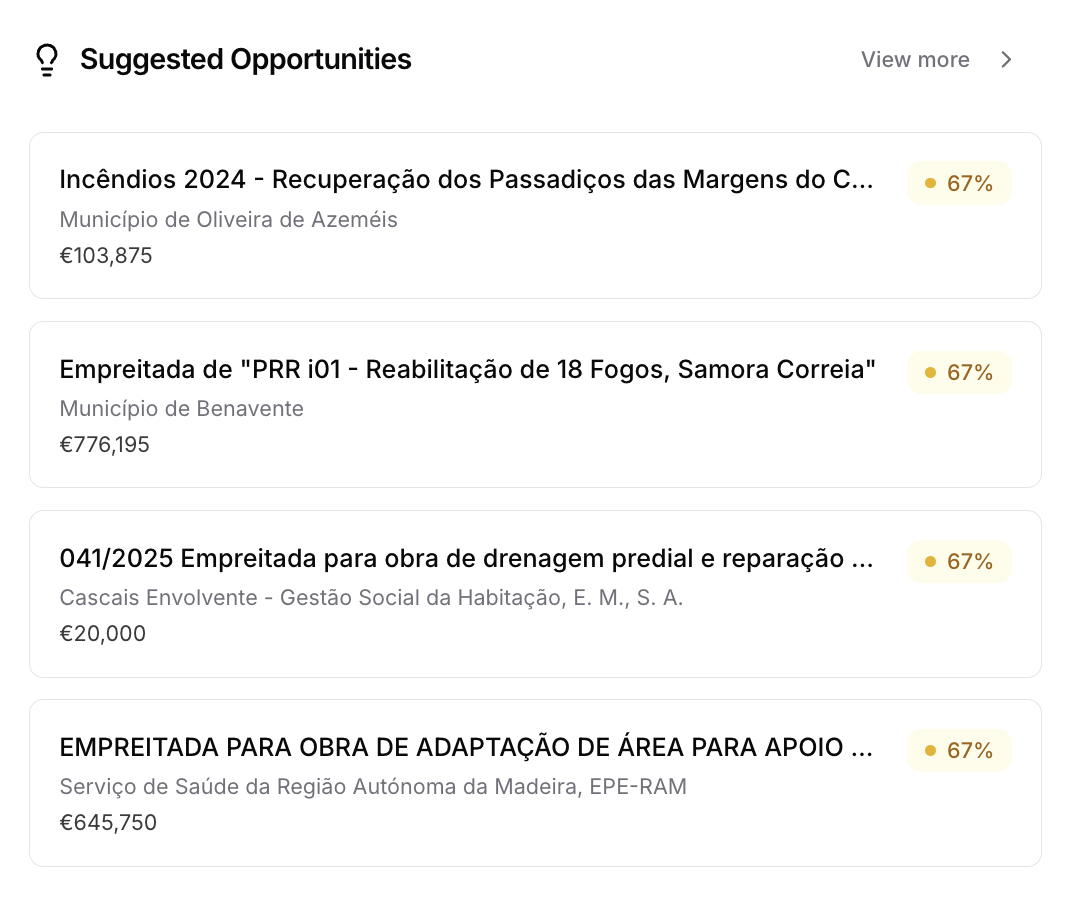Open the Incêndios 2024 opportunity card
Image resolution: width=1072 pixels, height=900 pixels.
tap(466, 180)
